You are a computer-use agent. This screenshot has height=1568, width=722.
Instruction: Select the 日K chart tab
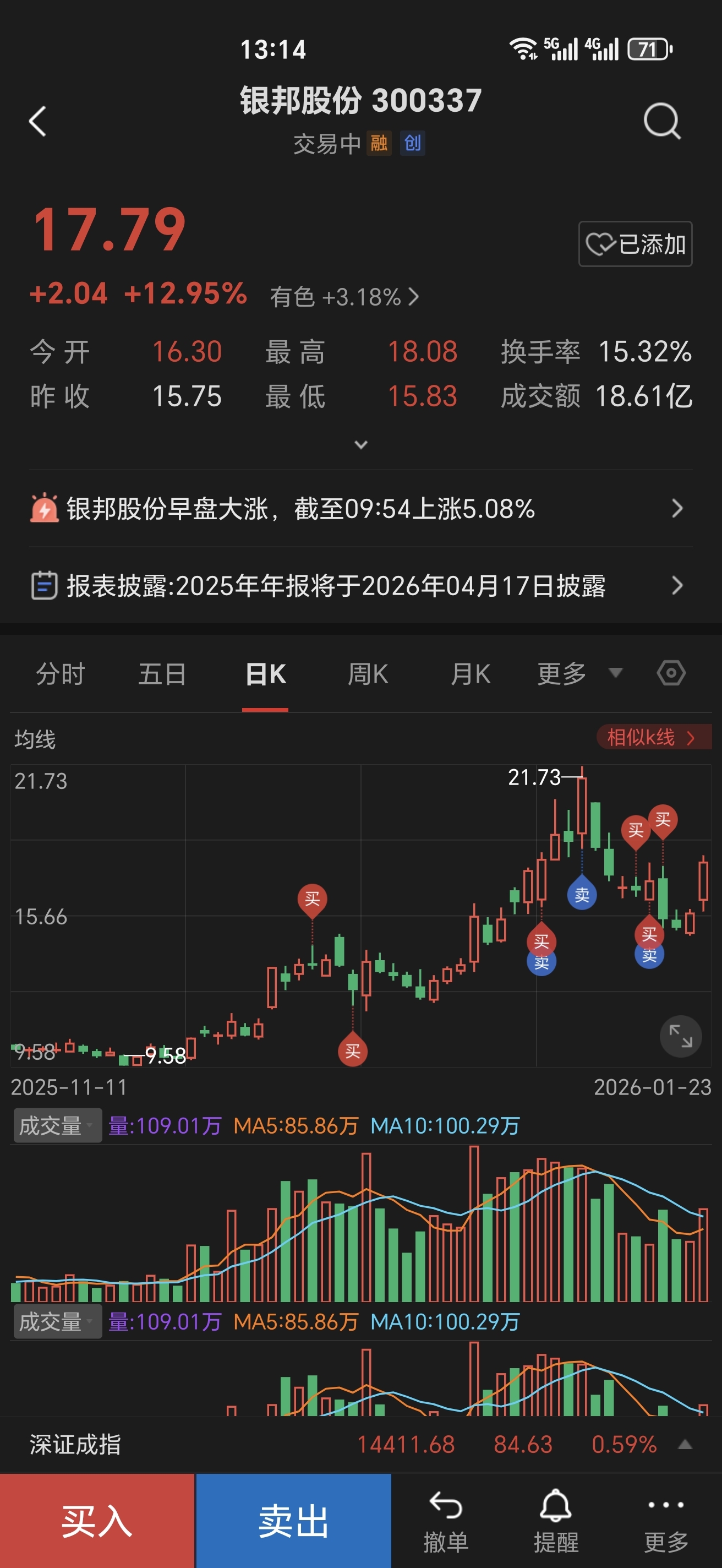pyautogui.click(x=265, y=674)
